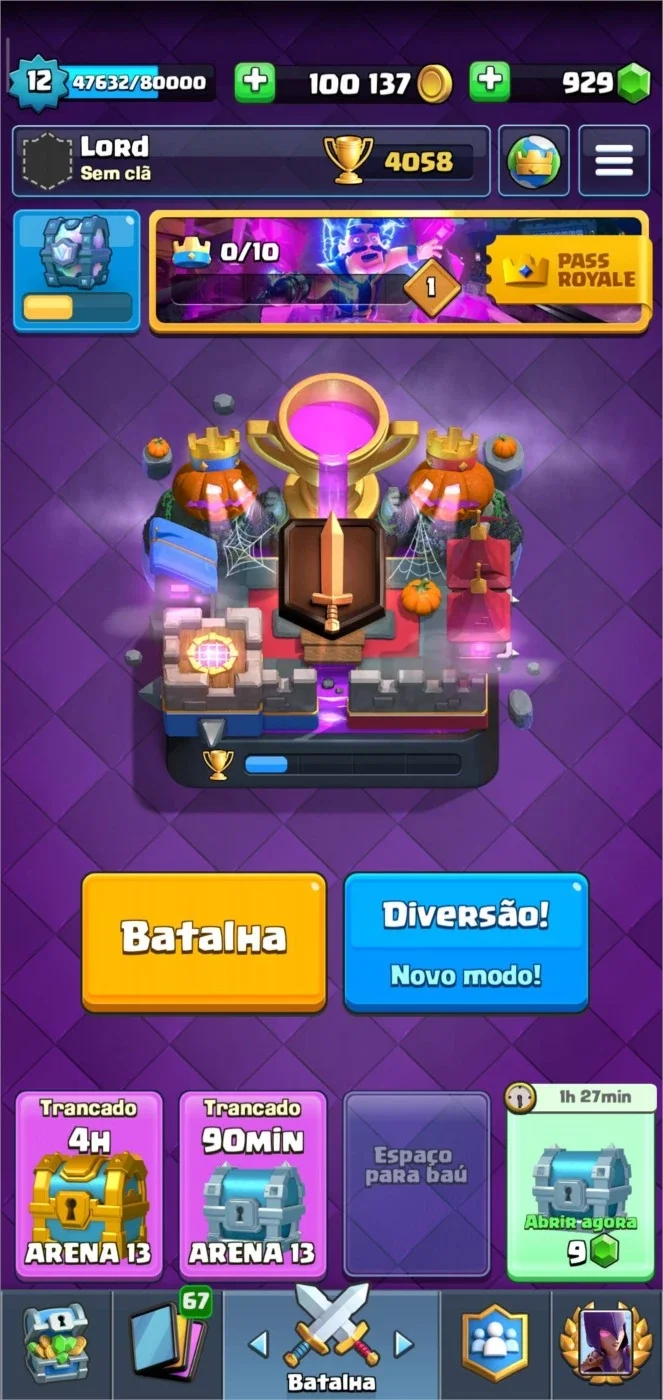Open the Pass Royale banner
663x1400 pixels.
(399, 270)
